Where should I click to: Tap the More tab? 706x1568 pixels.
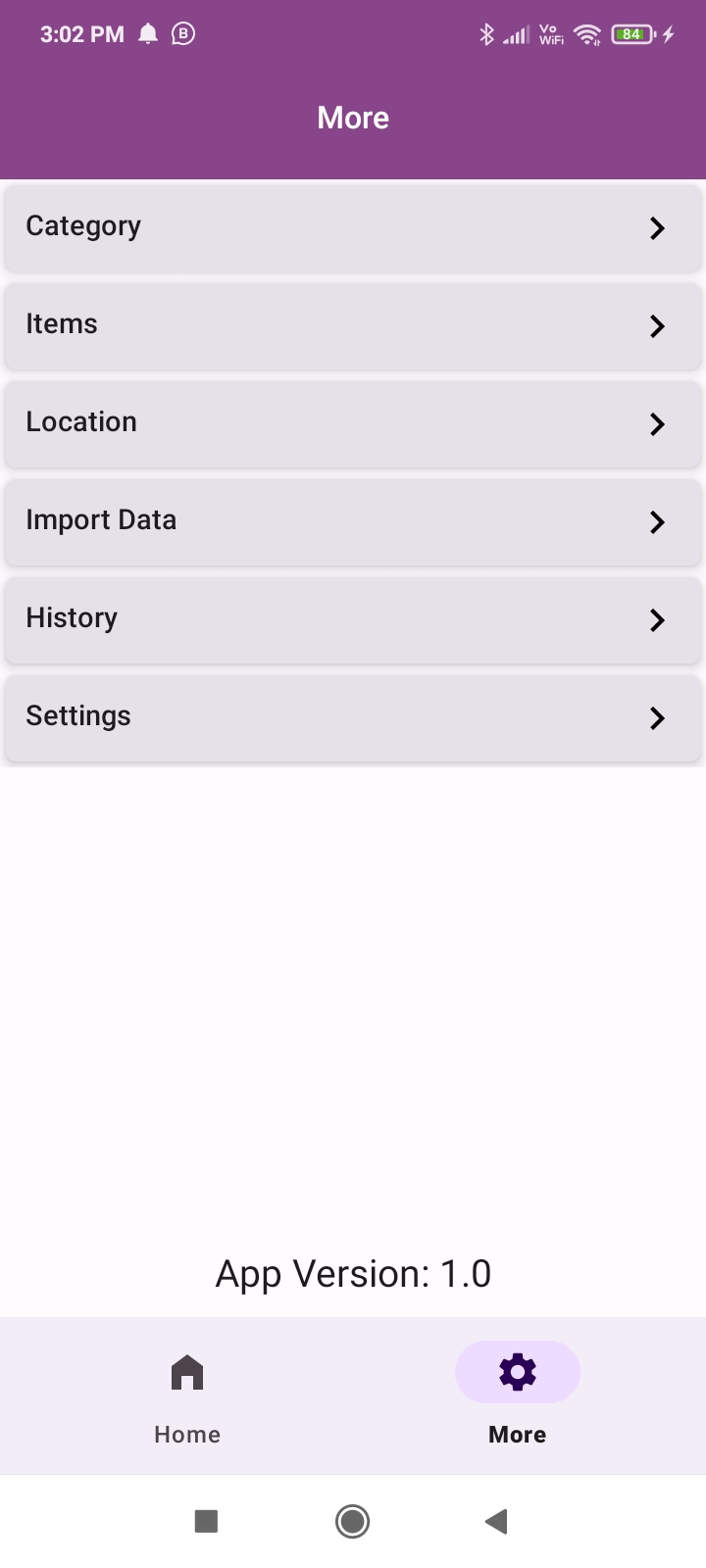click(518, 1396)
